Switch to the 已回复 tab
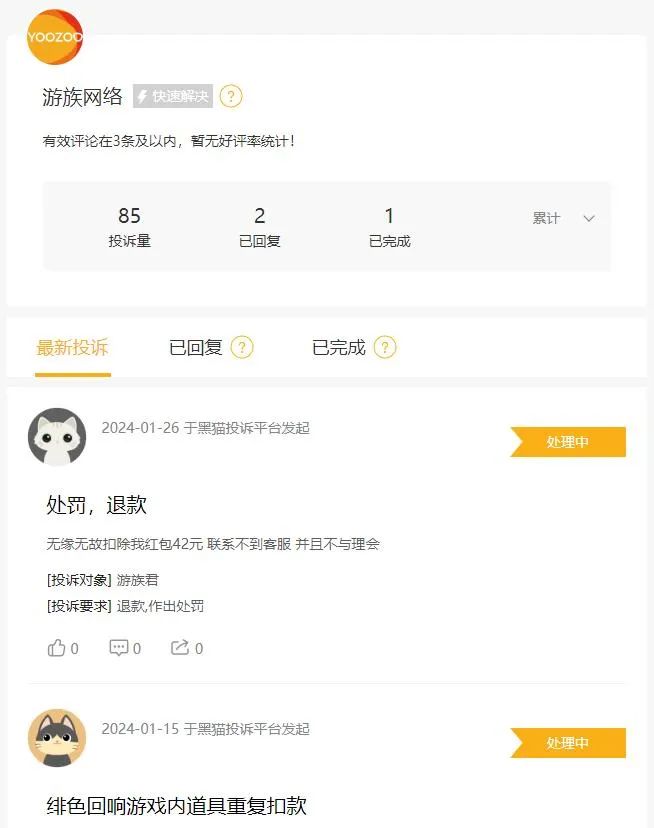 (x=195, y=347)
